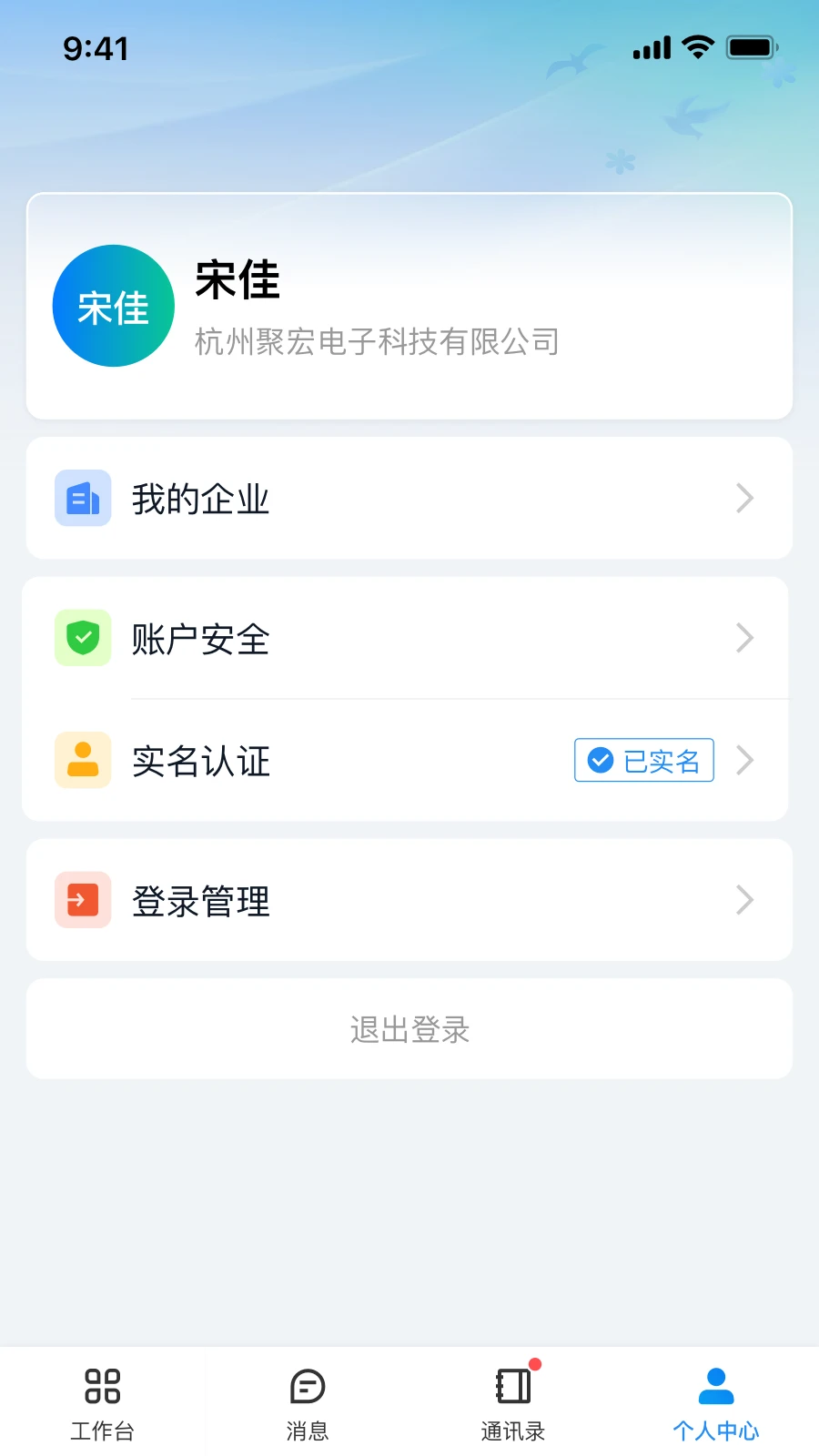Open 宋佳's profile card

click(x=409, y=307)
